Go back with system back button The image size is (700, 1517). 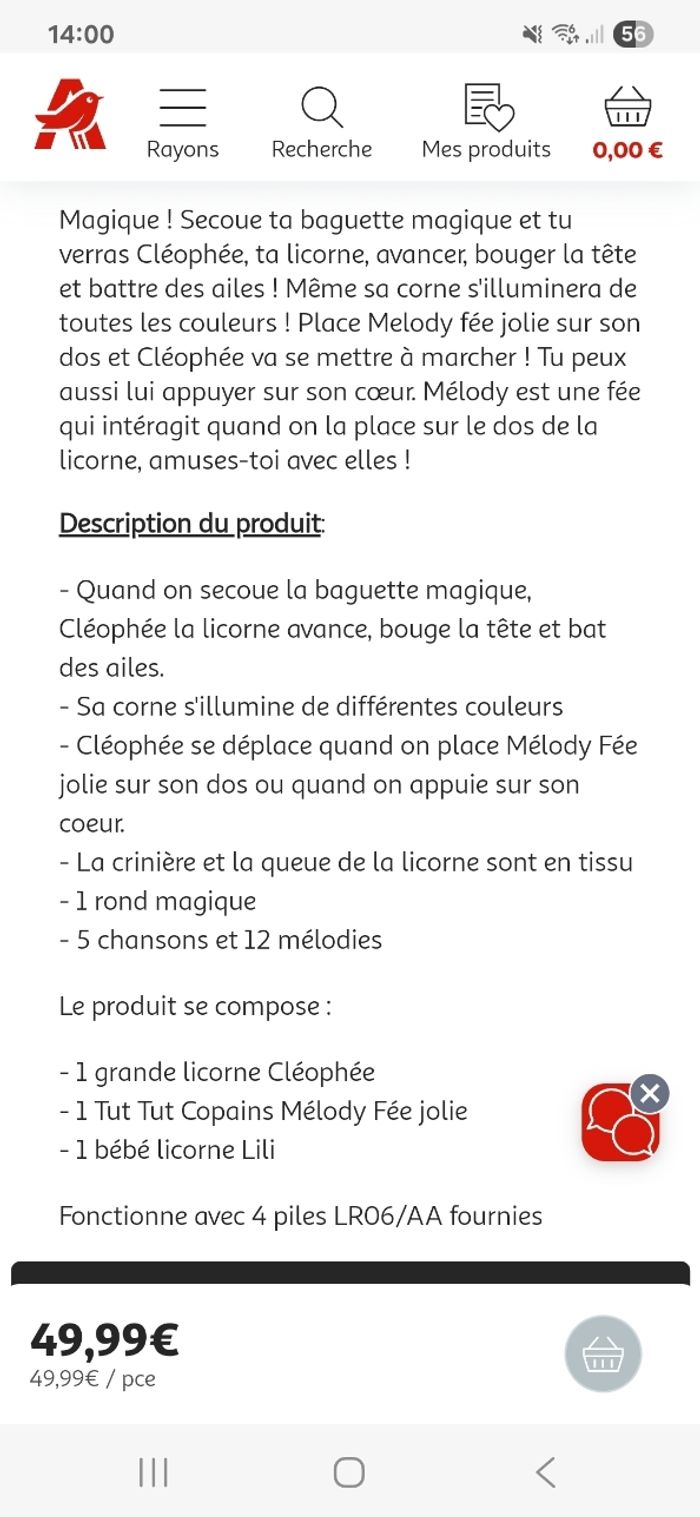544,1472
